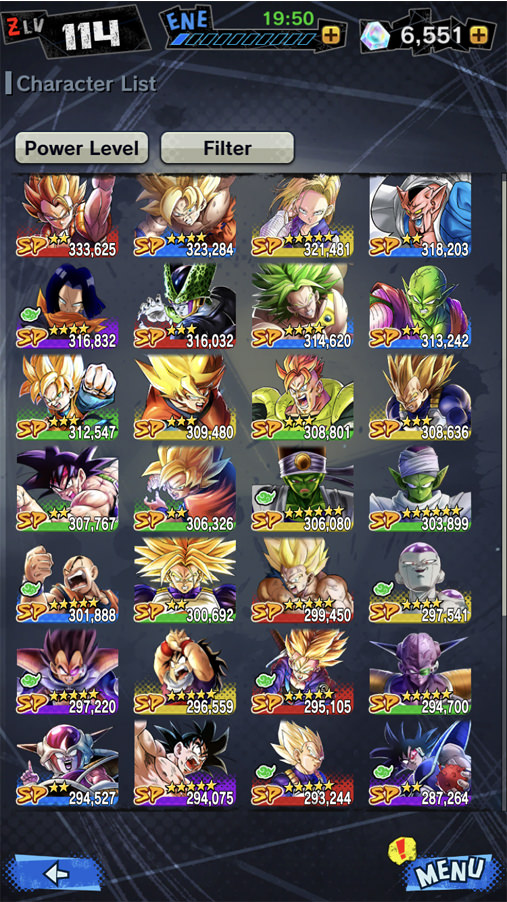Tap the plus button beside the energy timer
The width and height of the screenshot is (507, 902).
[x=330, y=37]
